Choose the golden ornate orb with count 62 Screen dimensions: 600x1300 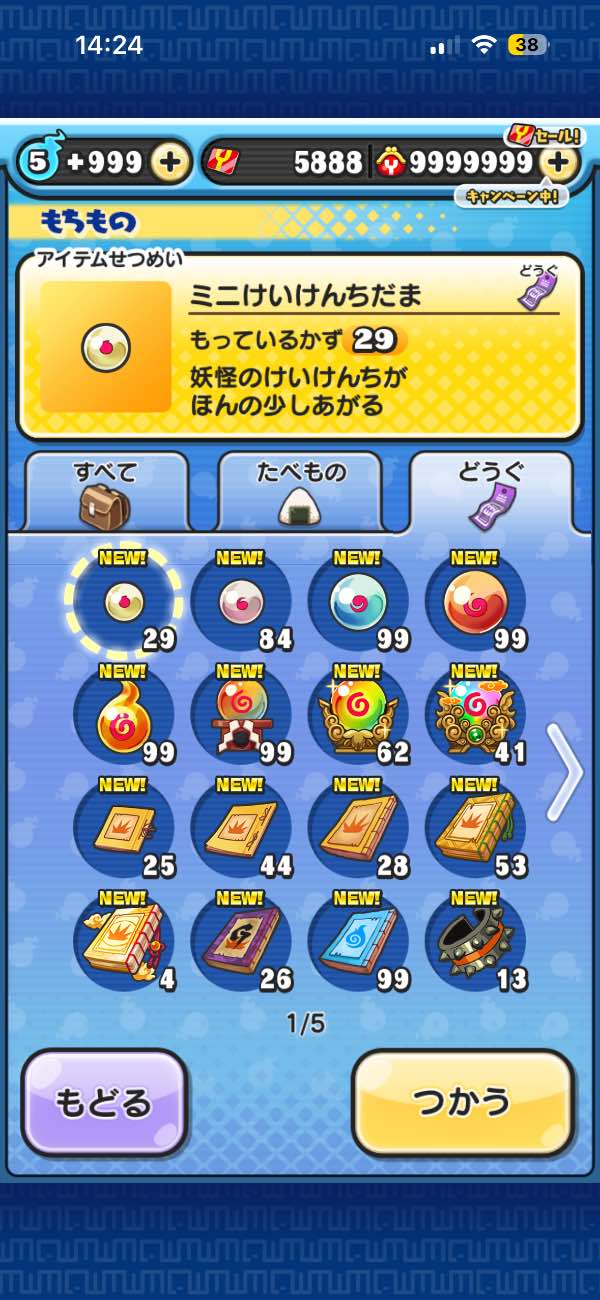coord(358,714)
